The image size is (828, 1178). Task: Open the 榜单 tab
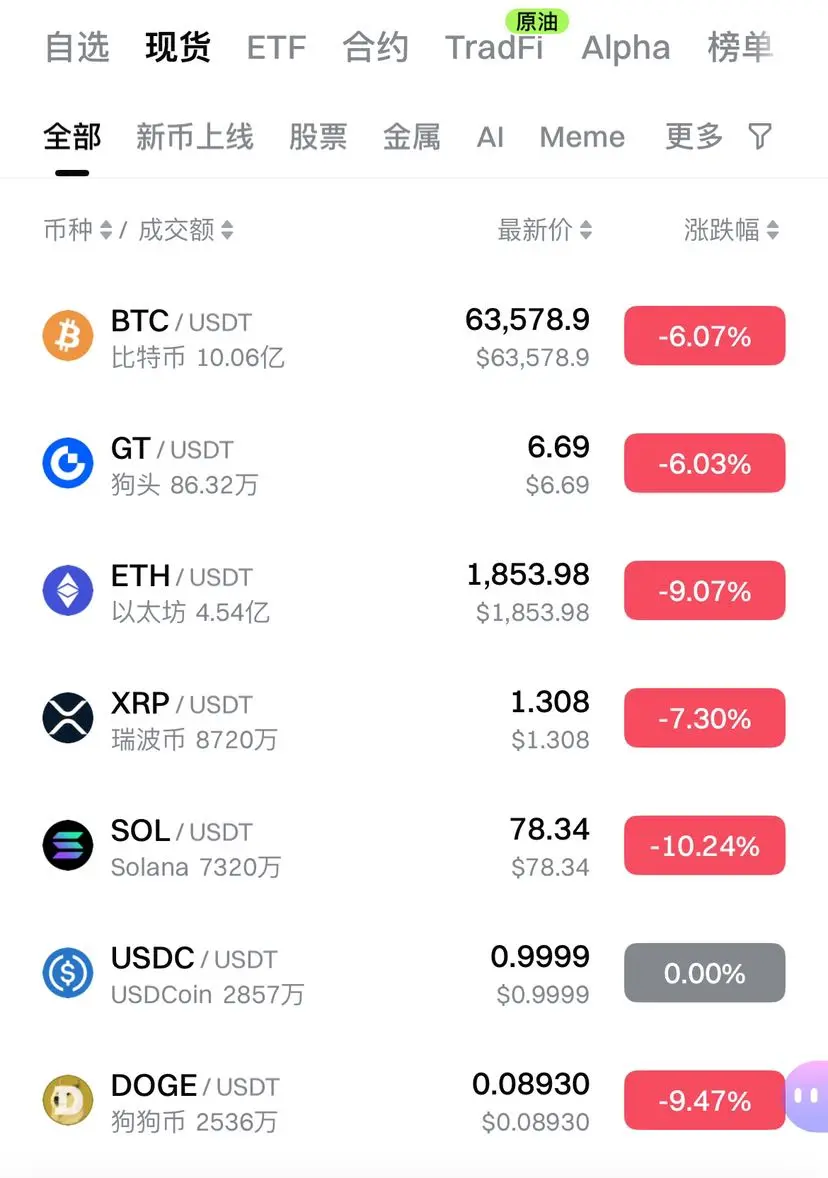pos(740,48)
